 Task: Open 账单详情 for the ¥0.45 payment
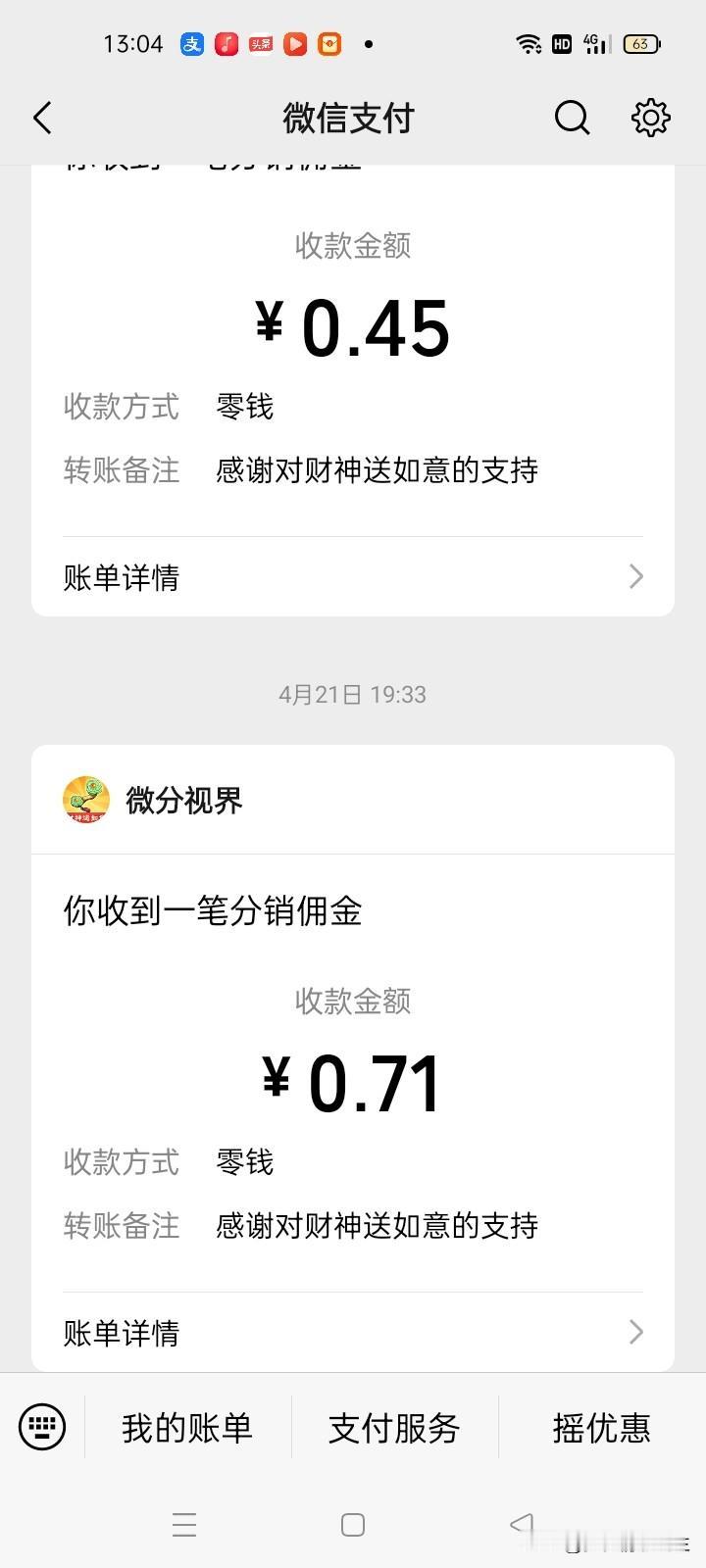[353, 576]
